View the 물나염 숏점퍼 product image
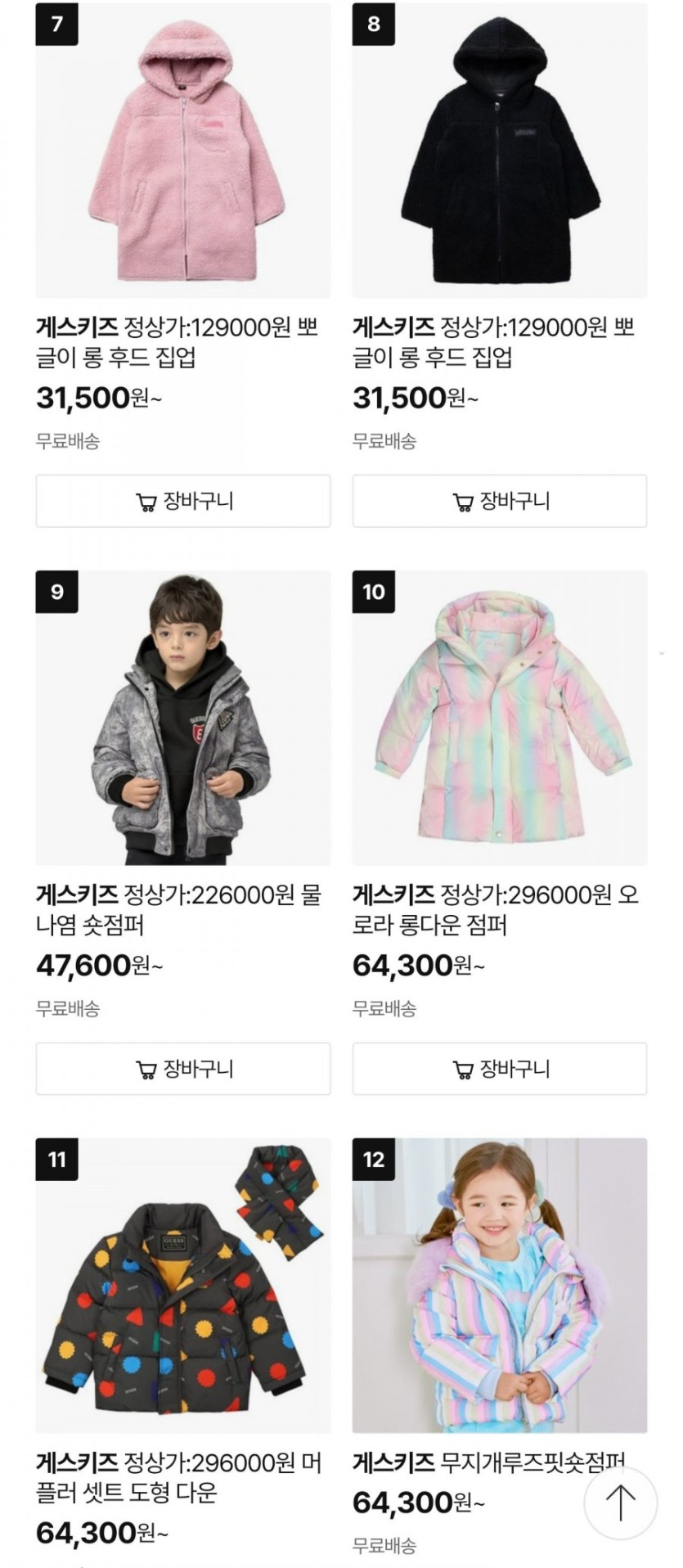Viewport: 683px width, 1568px height. tap(183, 718)
